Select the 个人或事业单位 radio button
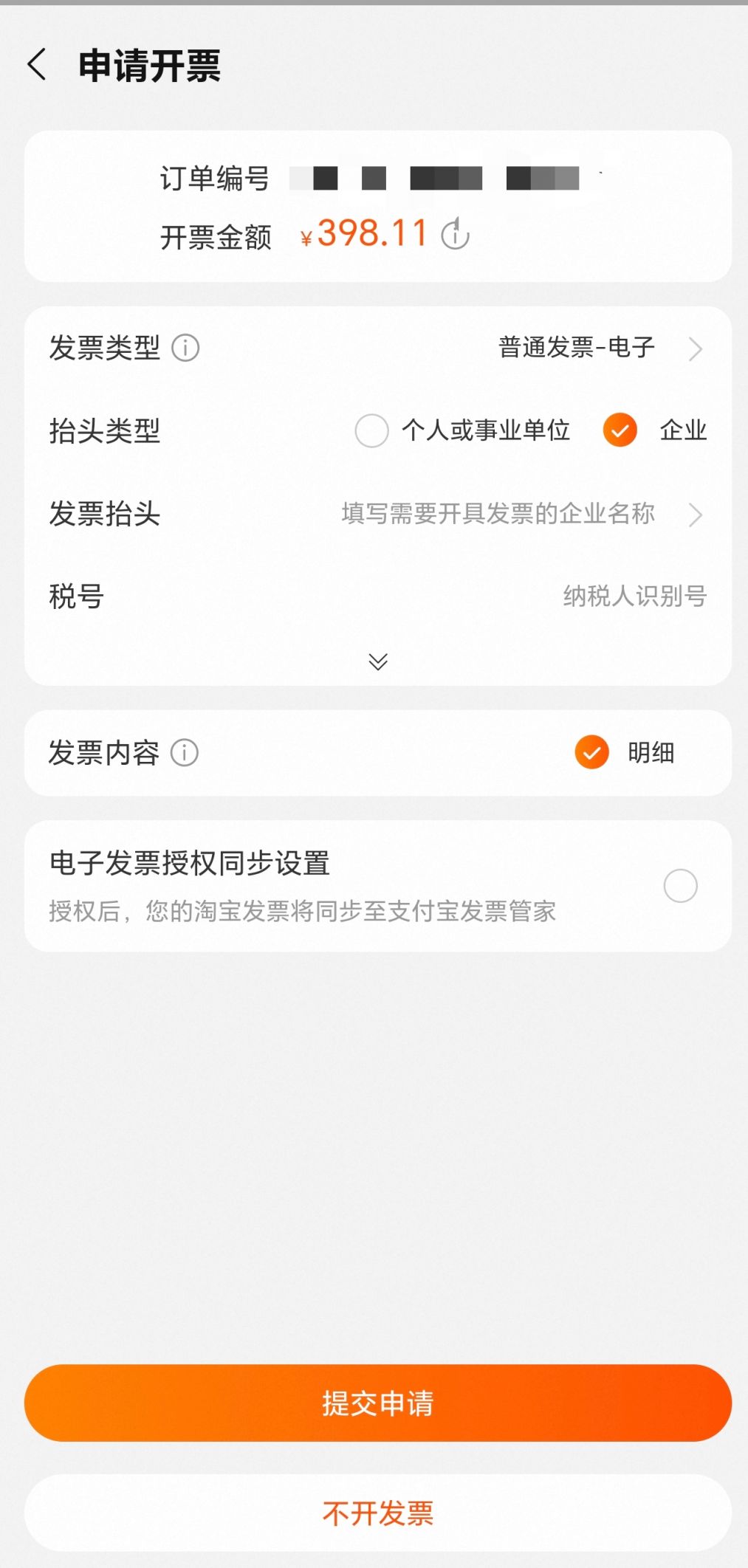Screen dimensions: 748x1568 371,432
